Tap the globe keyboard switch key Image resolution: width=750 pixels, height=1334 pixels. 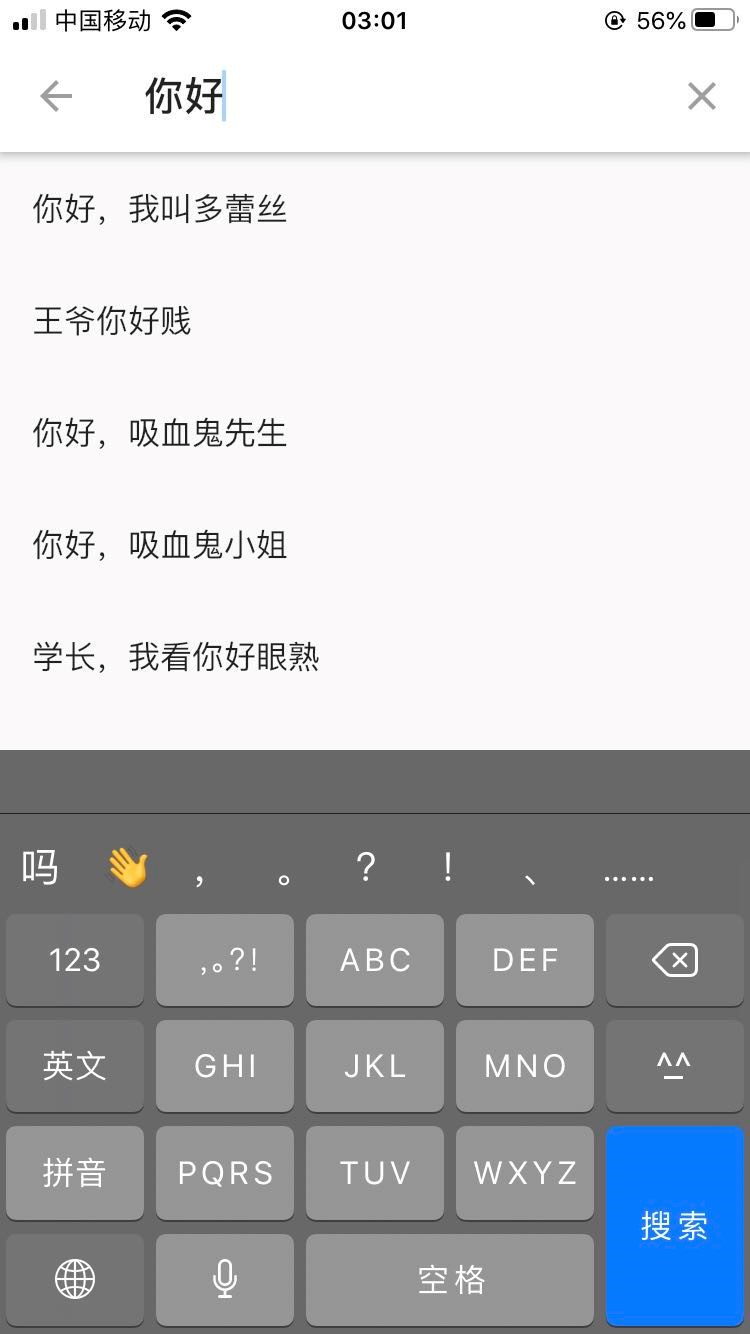[75, 1278]
